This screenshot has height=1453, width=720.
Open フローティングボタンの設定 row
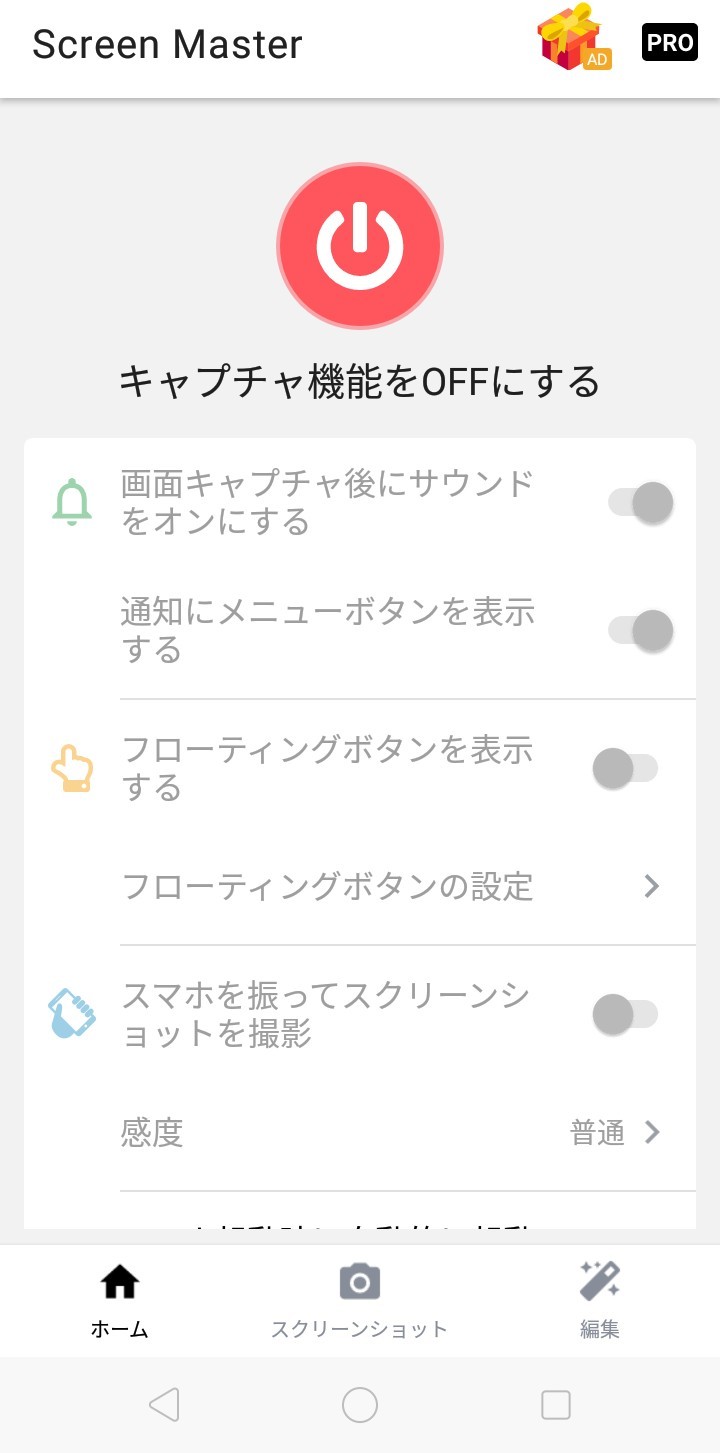390,886
